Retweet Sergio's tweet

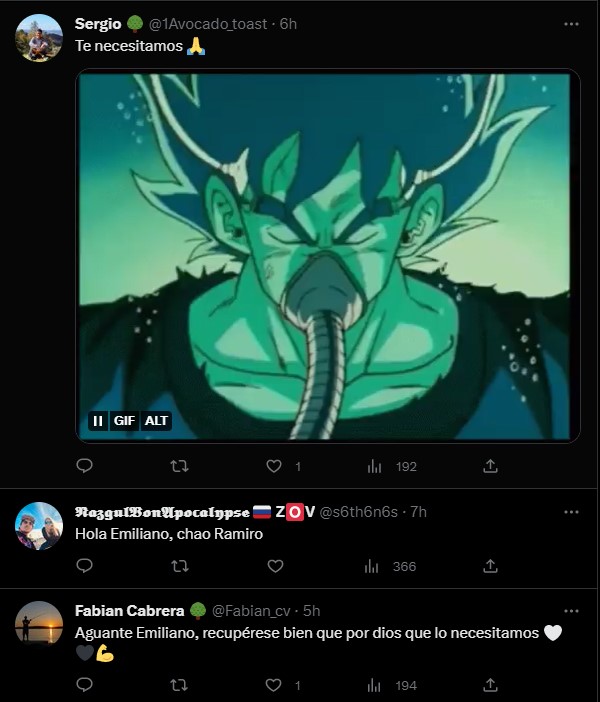[x=179, y=466]
